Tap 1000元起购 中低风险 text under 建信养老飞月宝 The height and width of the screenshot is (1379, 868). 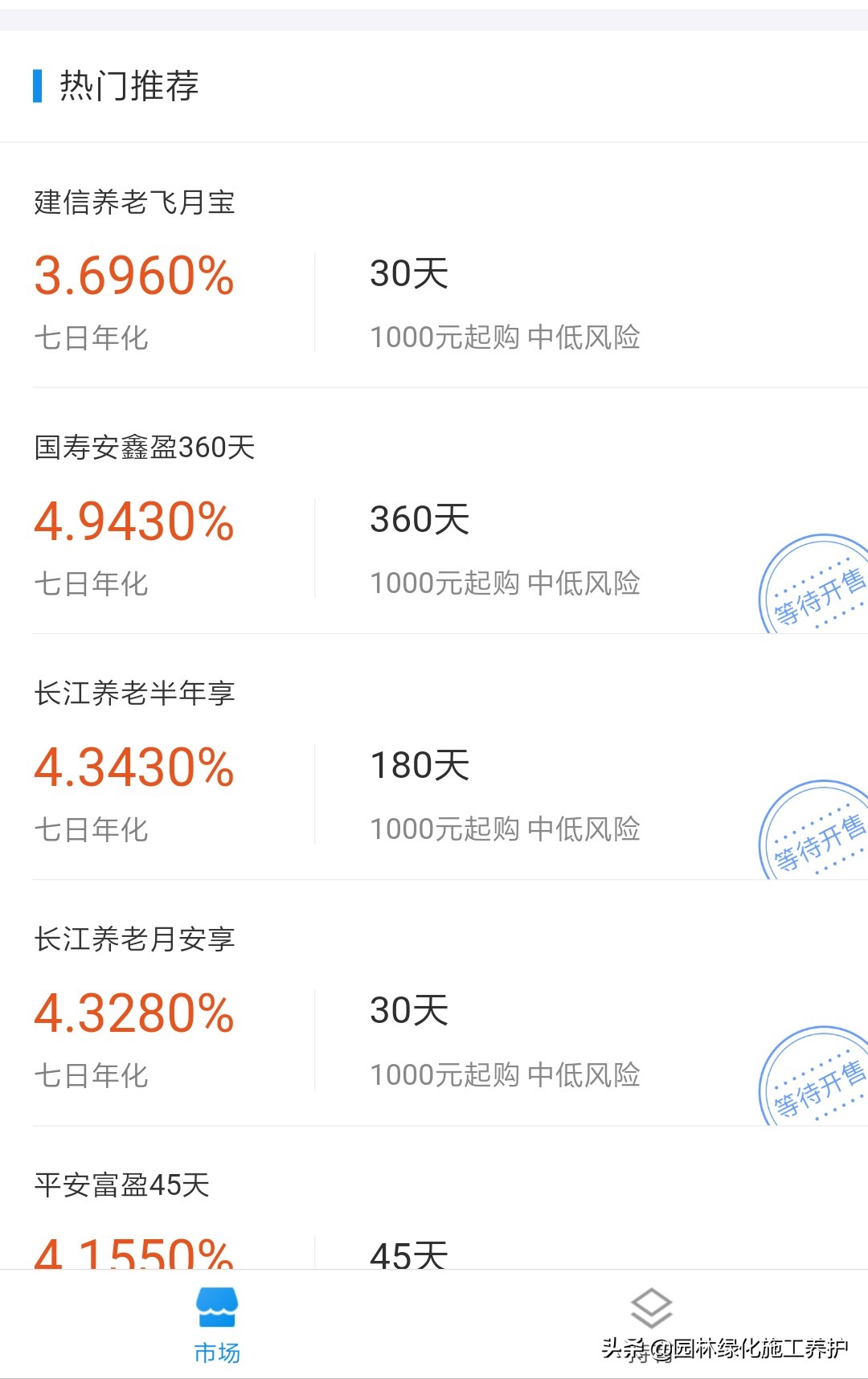coord(506,338)
